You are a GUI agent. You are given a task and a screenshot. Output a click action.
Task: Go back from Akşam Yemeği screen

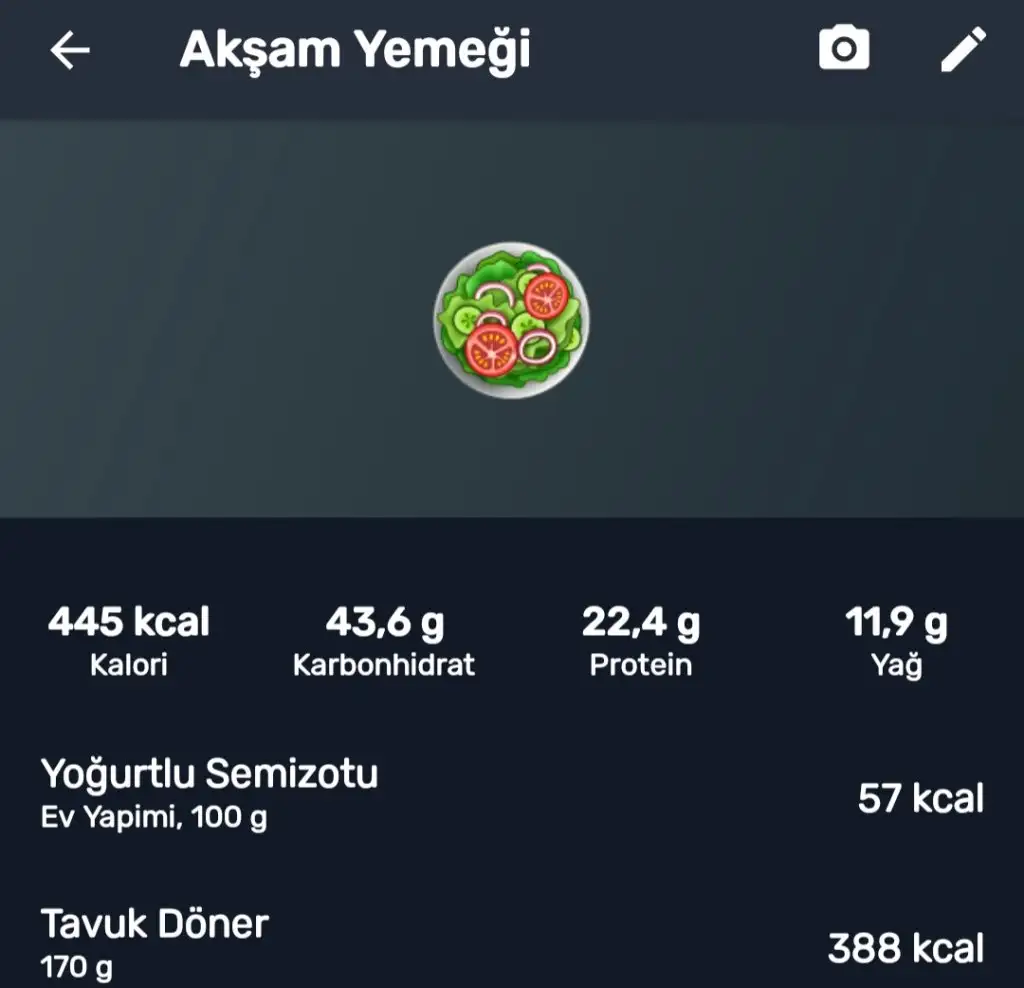click(x=70, y=50)
